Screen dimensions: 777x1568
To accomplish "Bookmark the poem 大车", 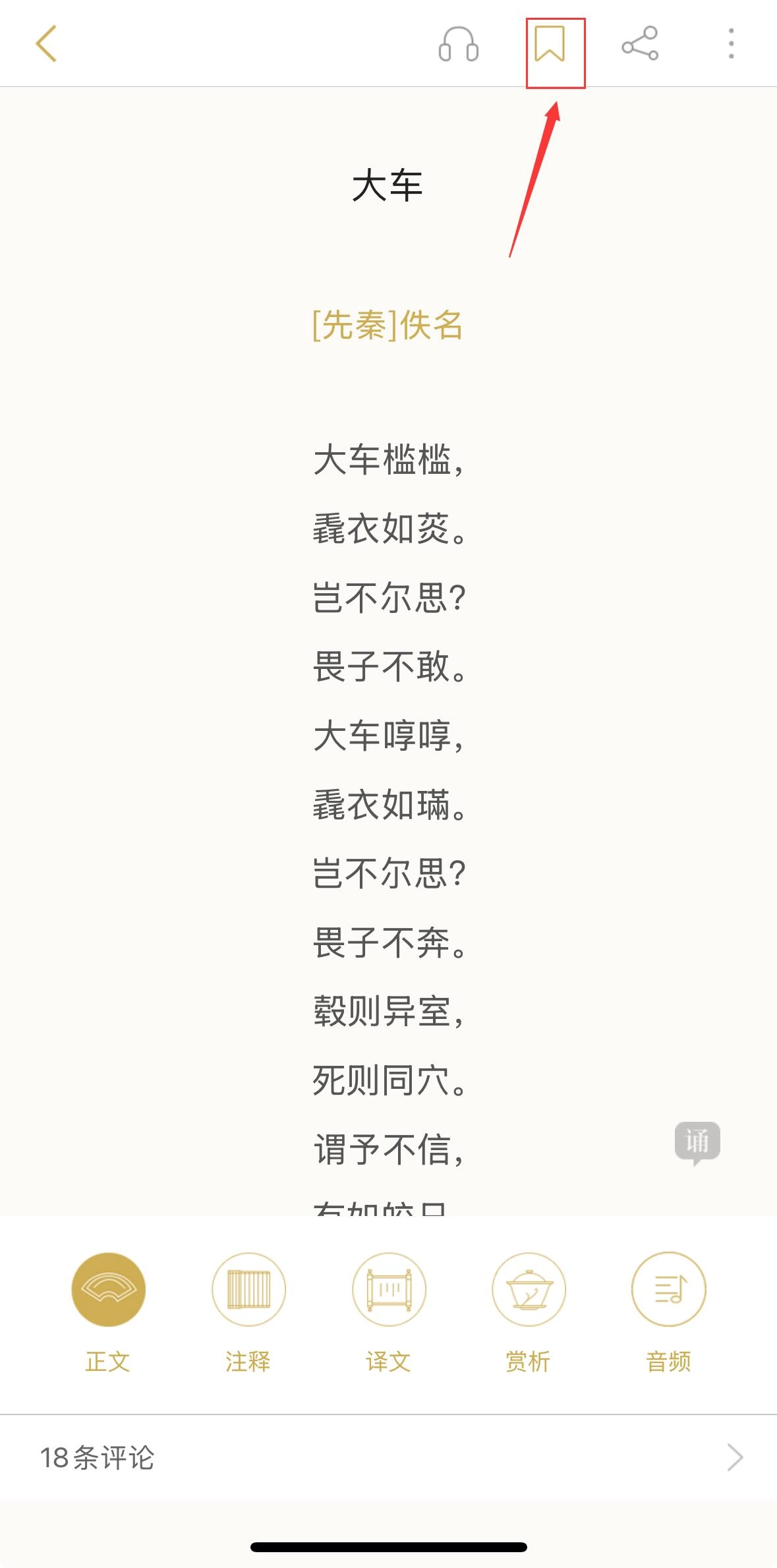I will click(550, 44).
